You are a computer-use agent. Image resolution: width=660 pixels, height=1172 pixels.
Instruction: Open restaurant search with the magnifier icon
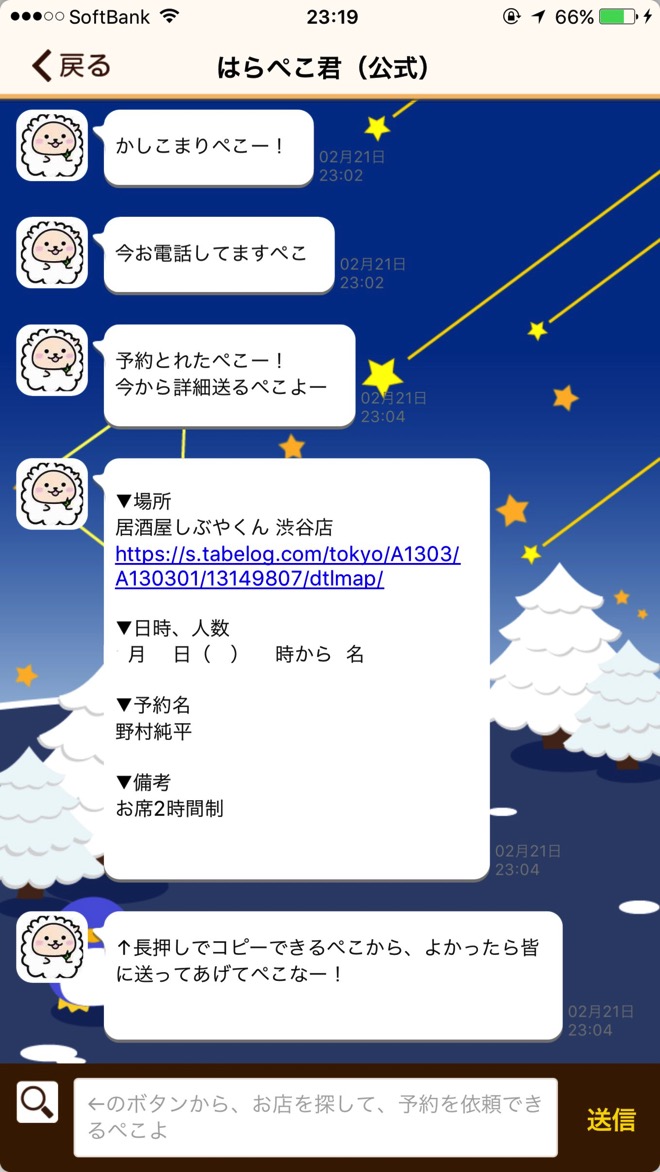pyautogui.click(x=37, y=1103)
